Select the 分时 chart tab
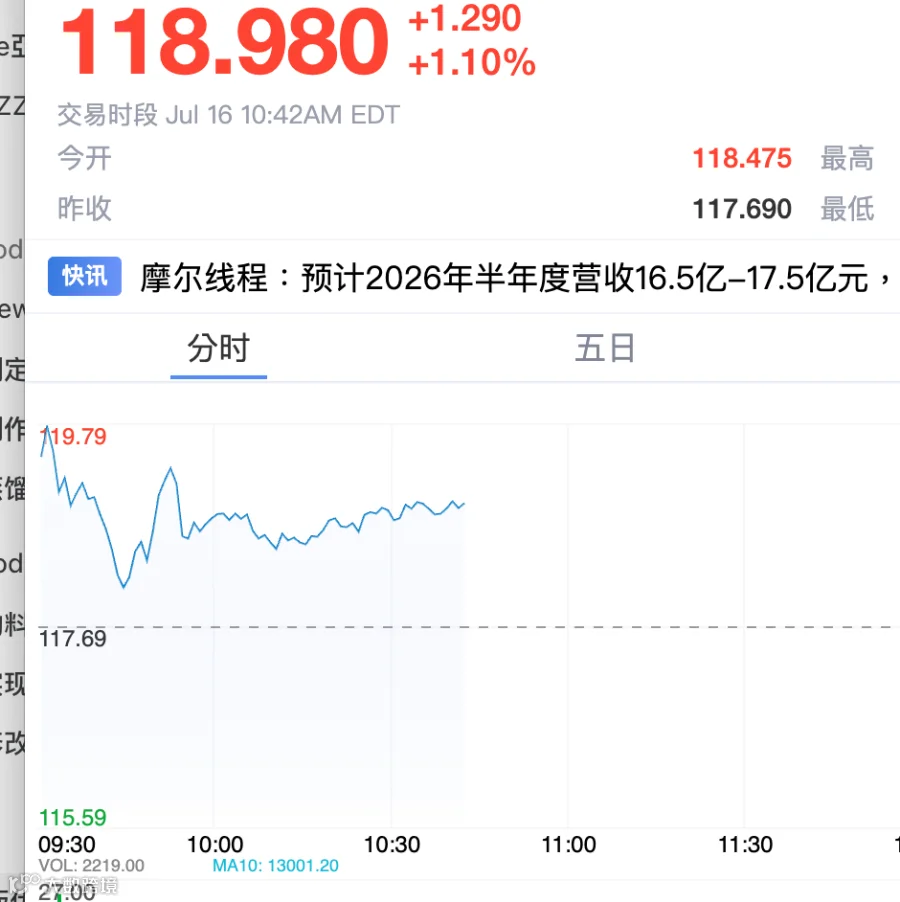This screenshot has width=900, height=902. point(219,348)
